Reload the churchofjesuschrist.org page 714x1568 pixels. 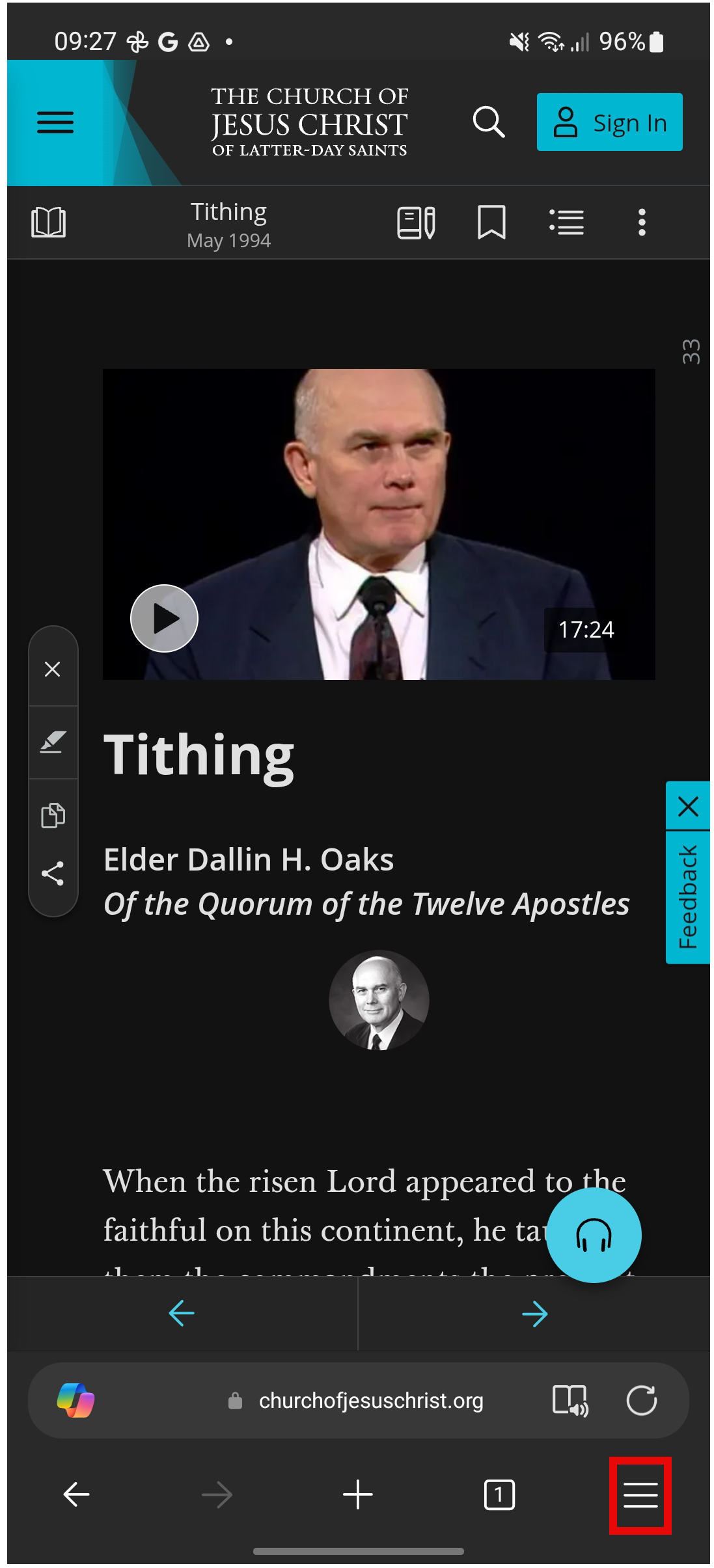point(641,1400)
